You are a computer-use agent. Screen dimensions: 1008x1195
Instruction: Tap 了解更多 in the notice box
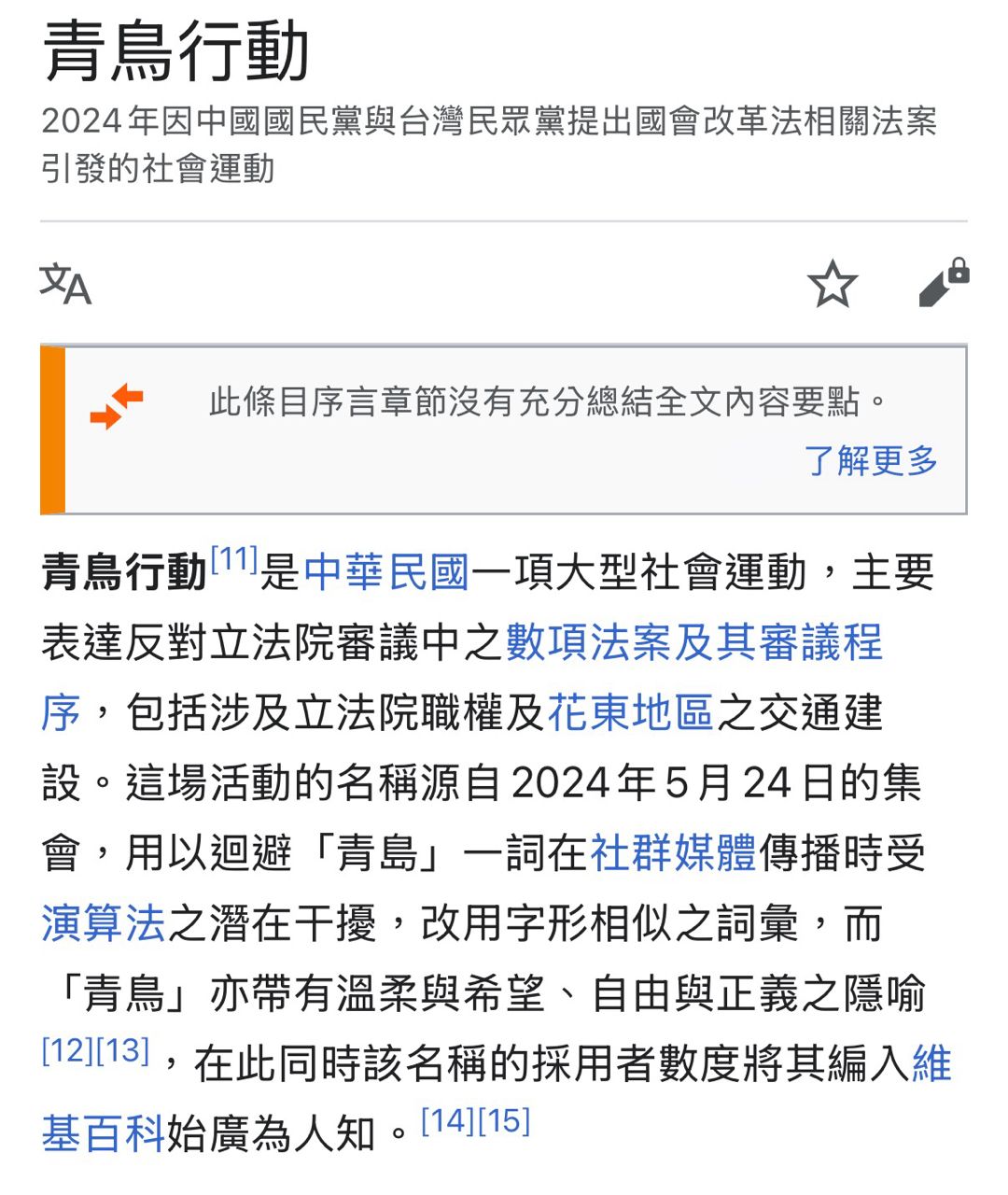click(871, 460)
